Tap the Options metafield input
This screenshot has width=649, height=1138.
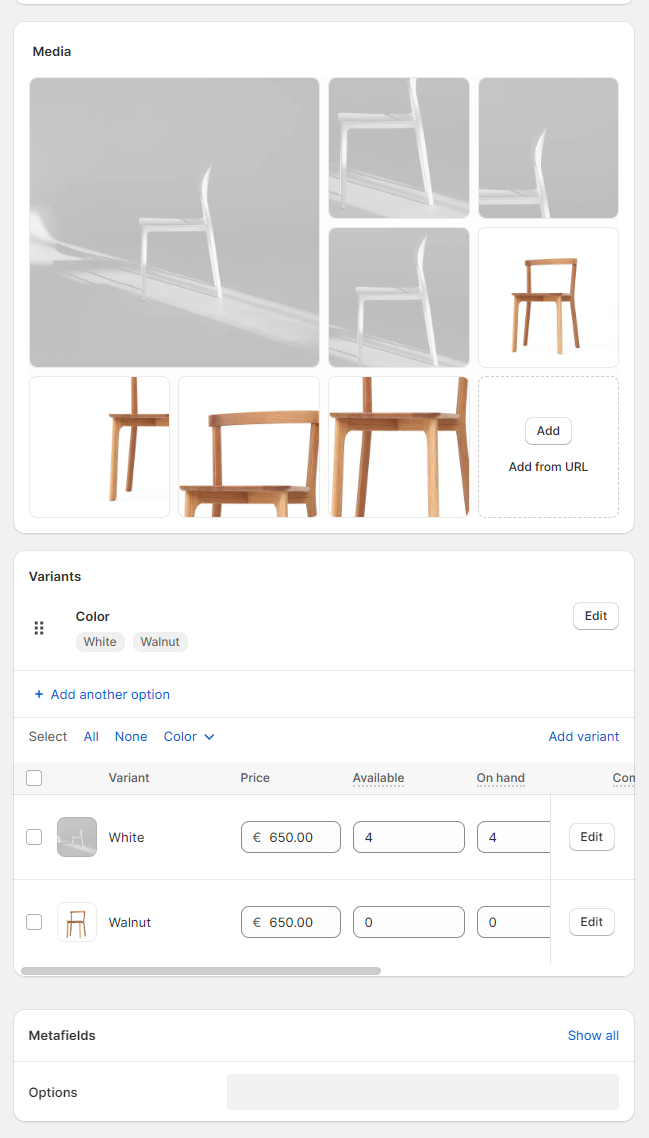coord(422,1092)
